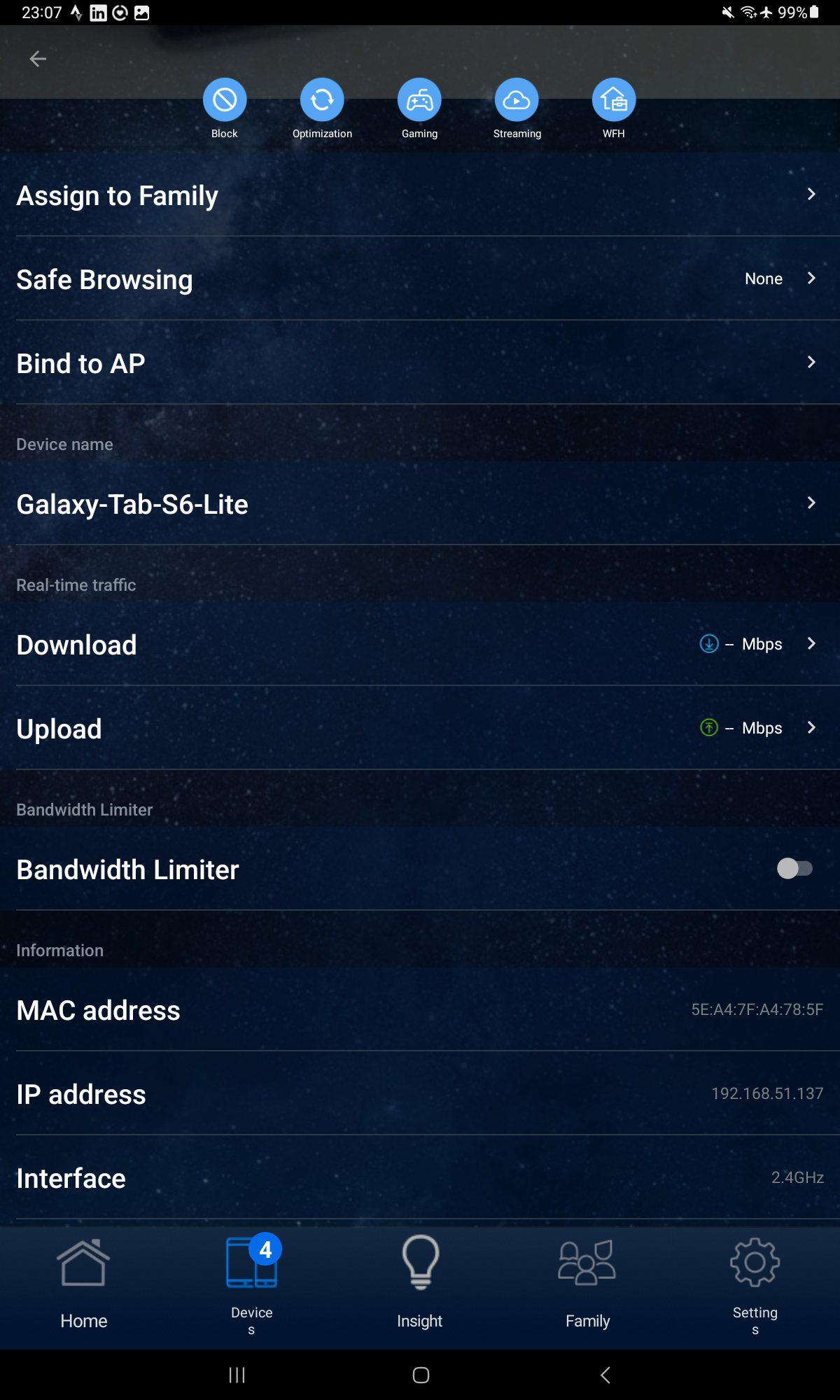This screenshot has height=1400, width=840.
Task: Choose the Gaming mode
Action: tap(419, 100)
